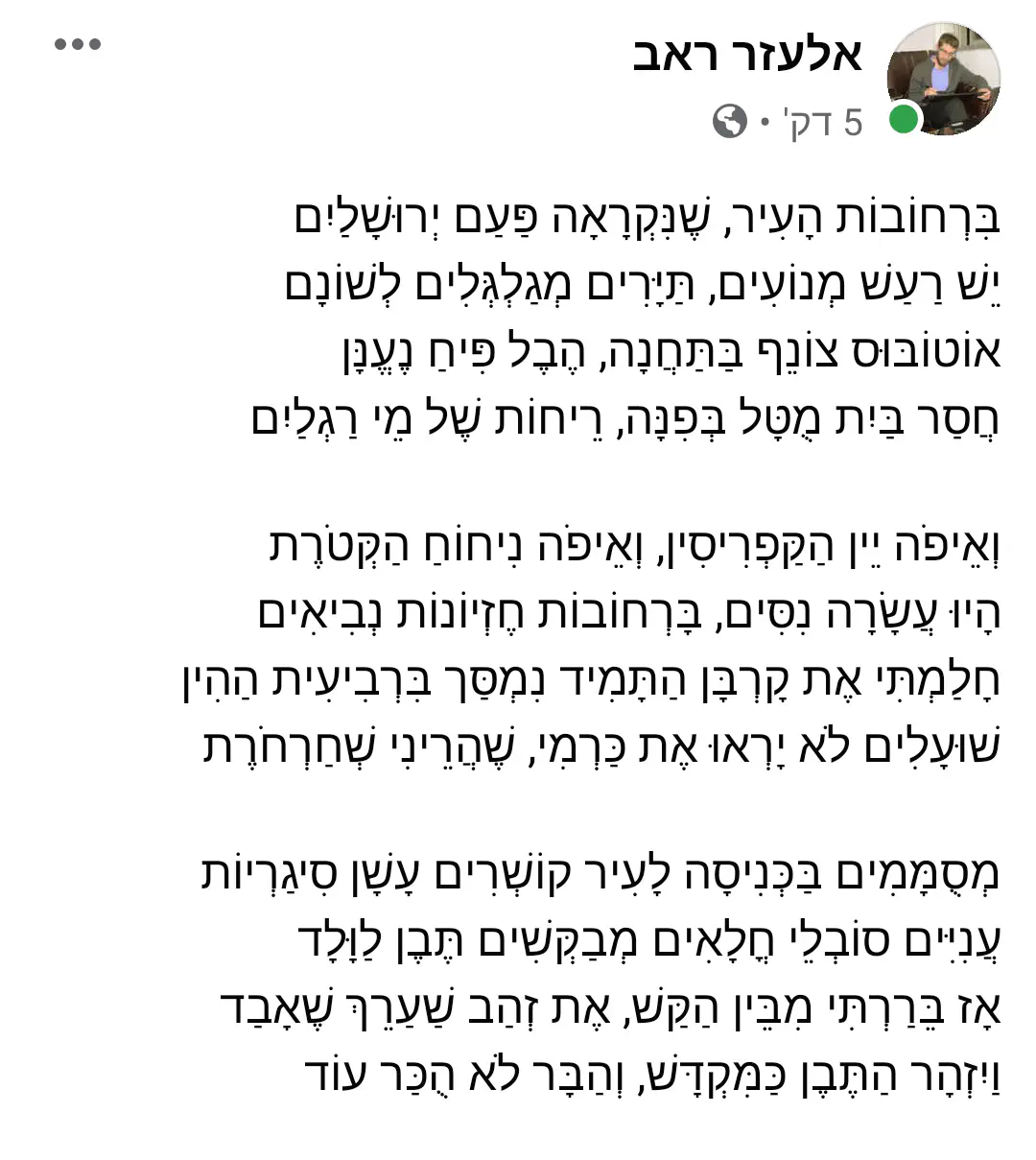Tap the globe audience icon

pyautogui.click(x=729, y=122)
